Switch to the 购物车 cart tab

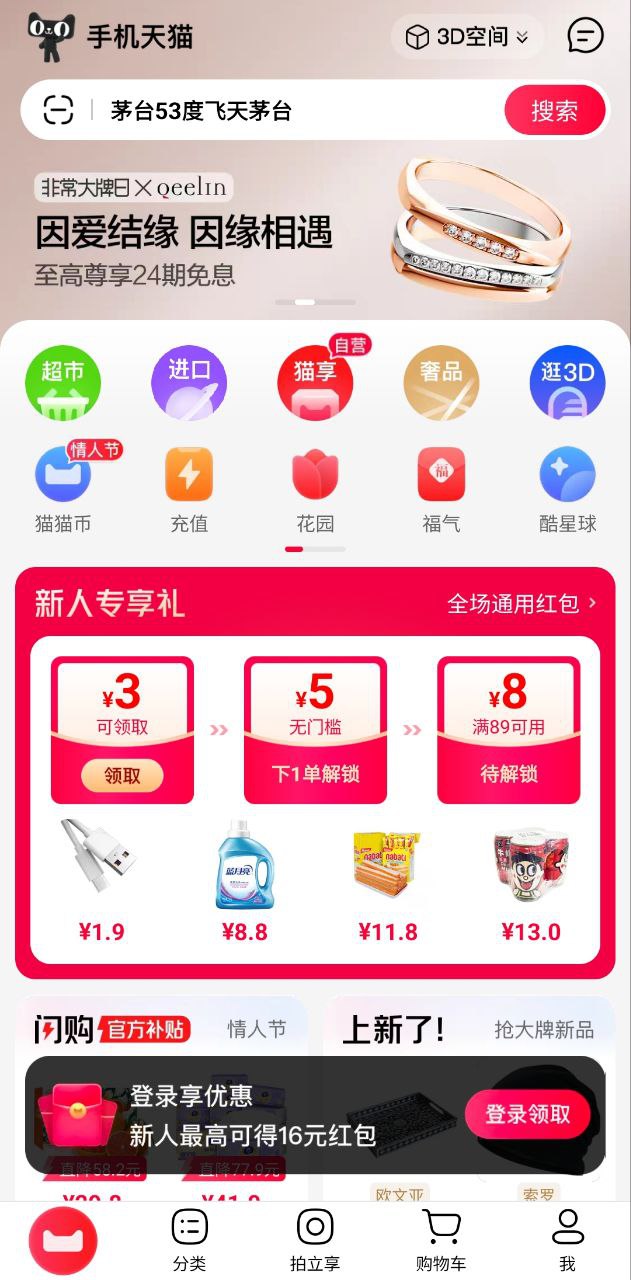pyautogui.click(x=441, y=1240)
